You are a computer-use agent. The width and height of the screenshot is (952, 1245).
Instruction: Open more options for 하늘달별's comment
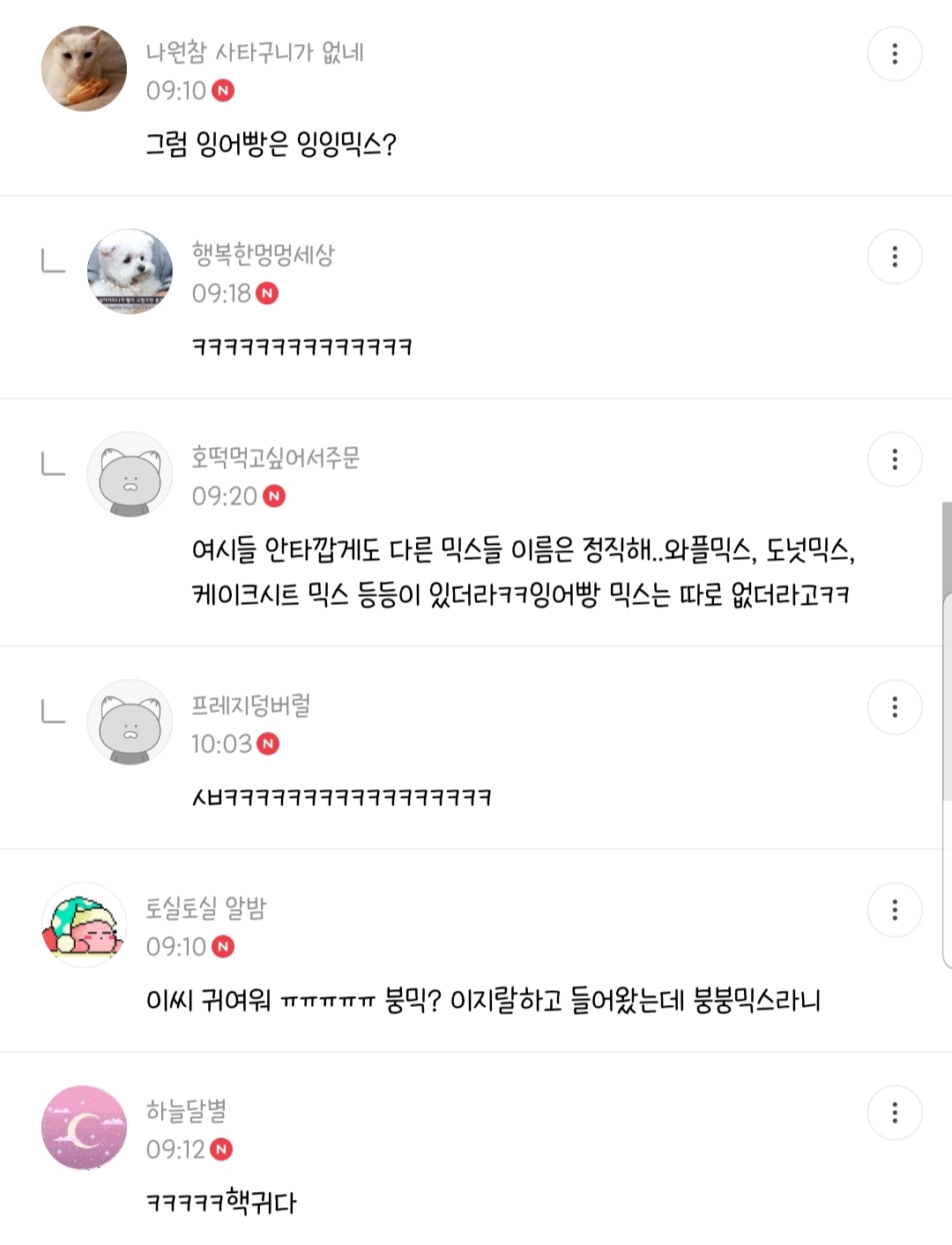(x=895, y=1113)
